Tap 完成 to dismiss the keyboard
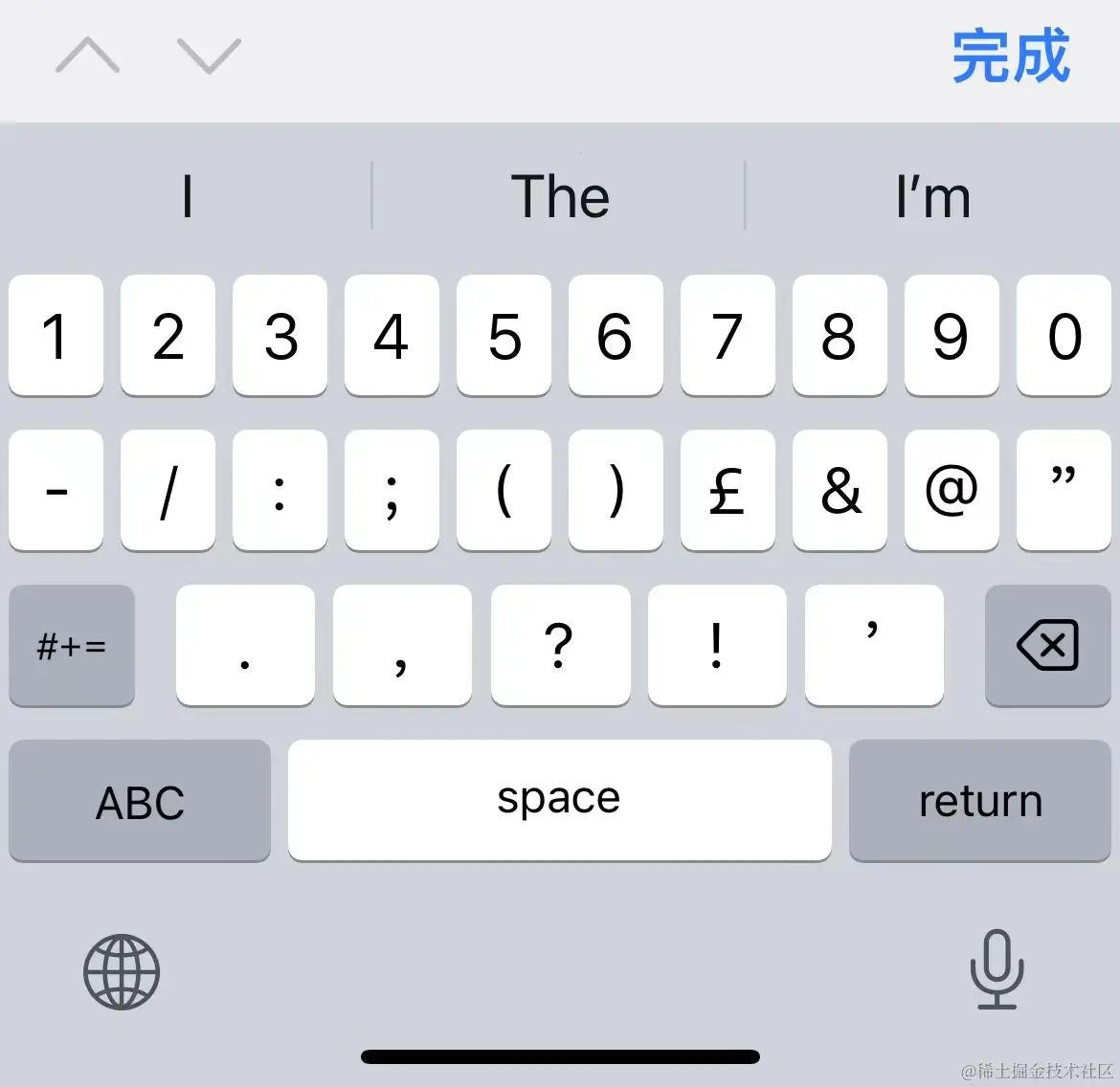 tap(1010, 57)
